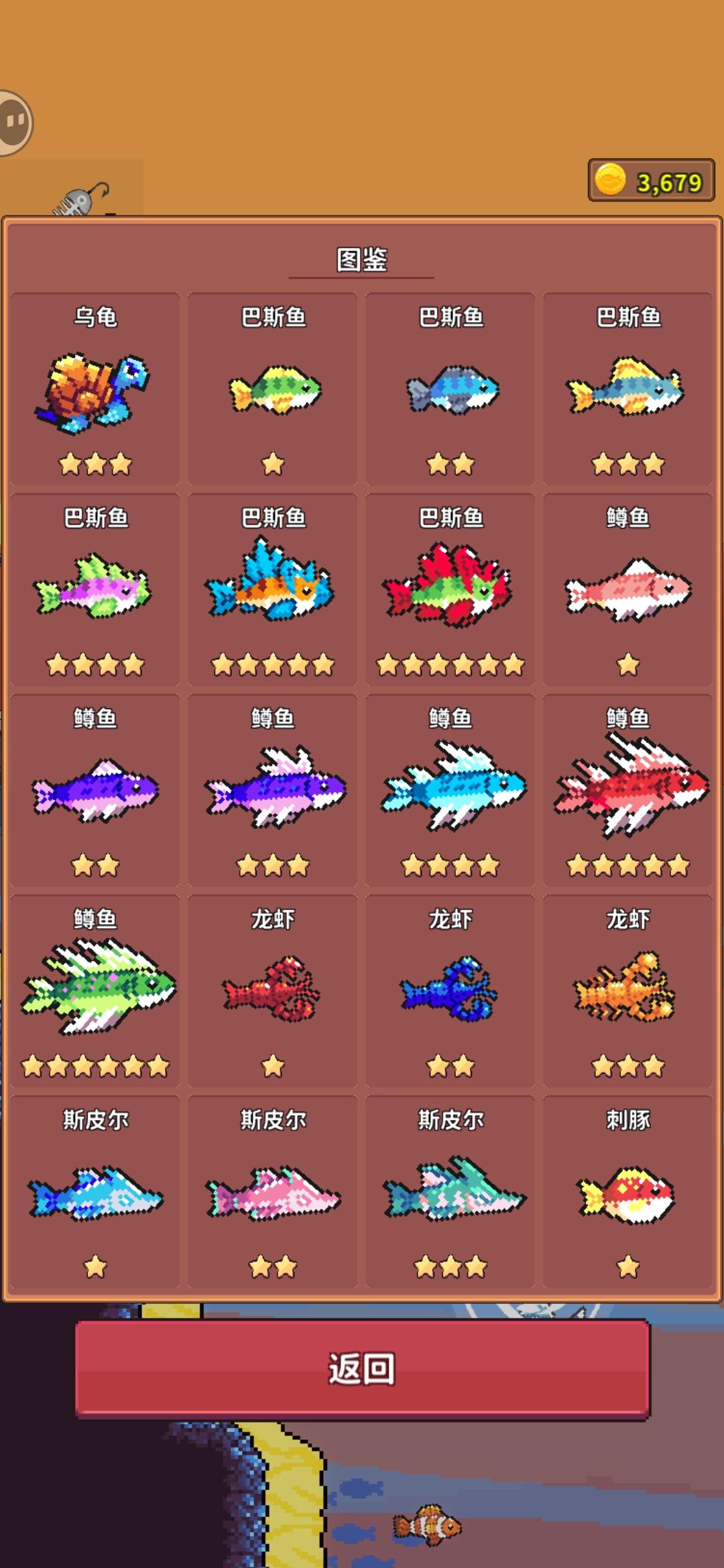Open the blue five-star 巴斯鱼 fish

click(271, 590)
